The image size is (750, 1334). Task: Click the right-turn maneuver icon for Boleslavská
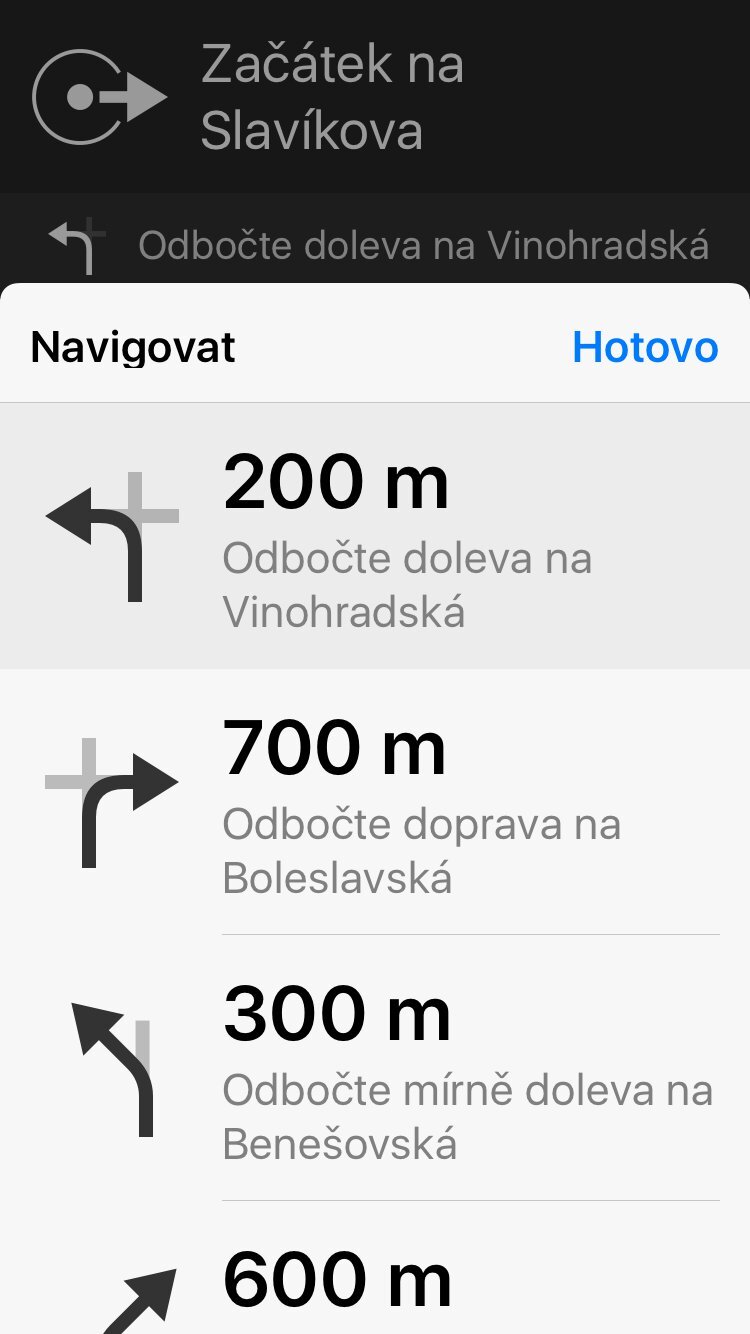[x=110, y=800]
